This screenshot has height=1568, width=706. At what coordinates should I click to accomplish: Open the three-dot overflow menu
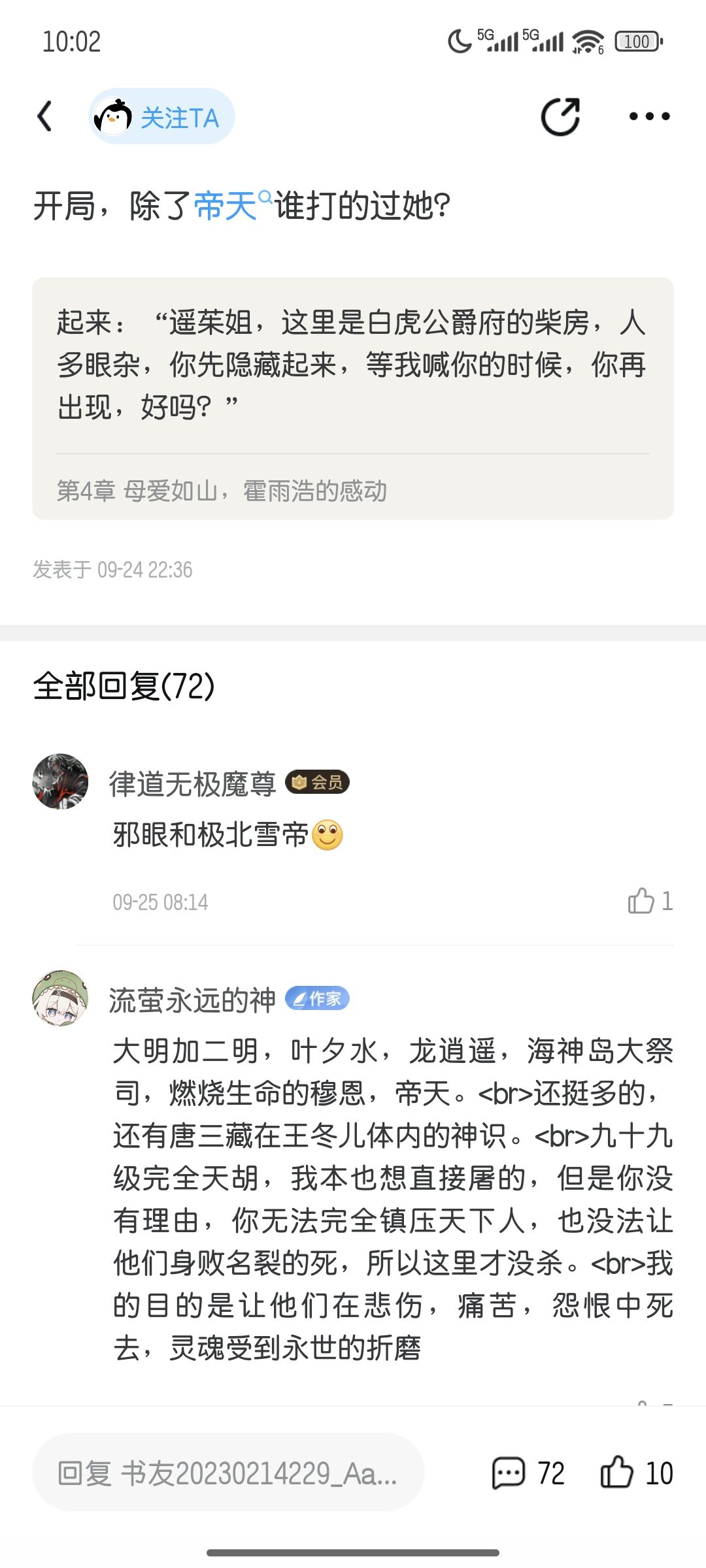click(x=648, y=117)
